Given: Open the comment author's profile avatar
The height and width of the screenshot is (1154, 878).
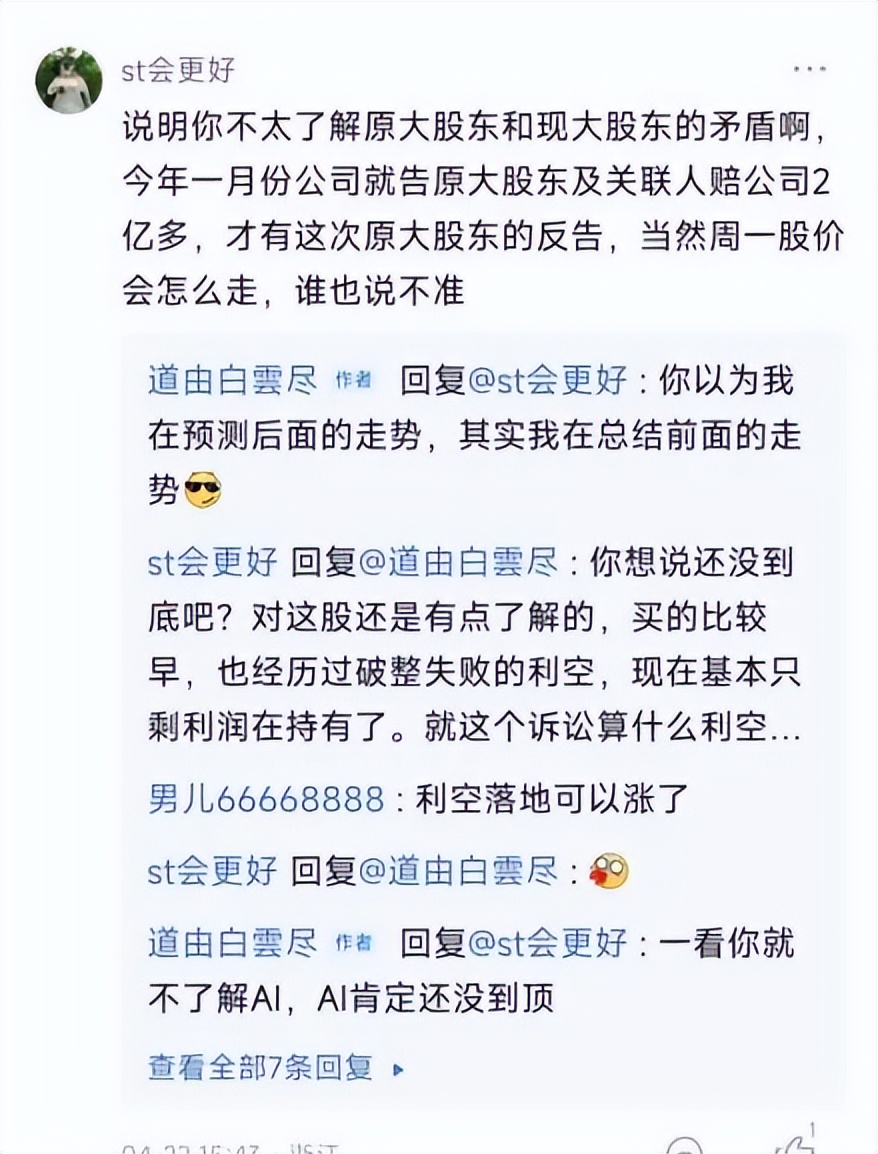Looking at the screenshot, I should (x=69, y=80).
